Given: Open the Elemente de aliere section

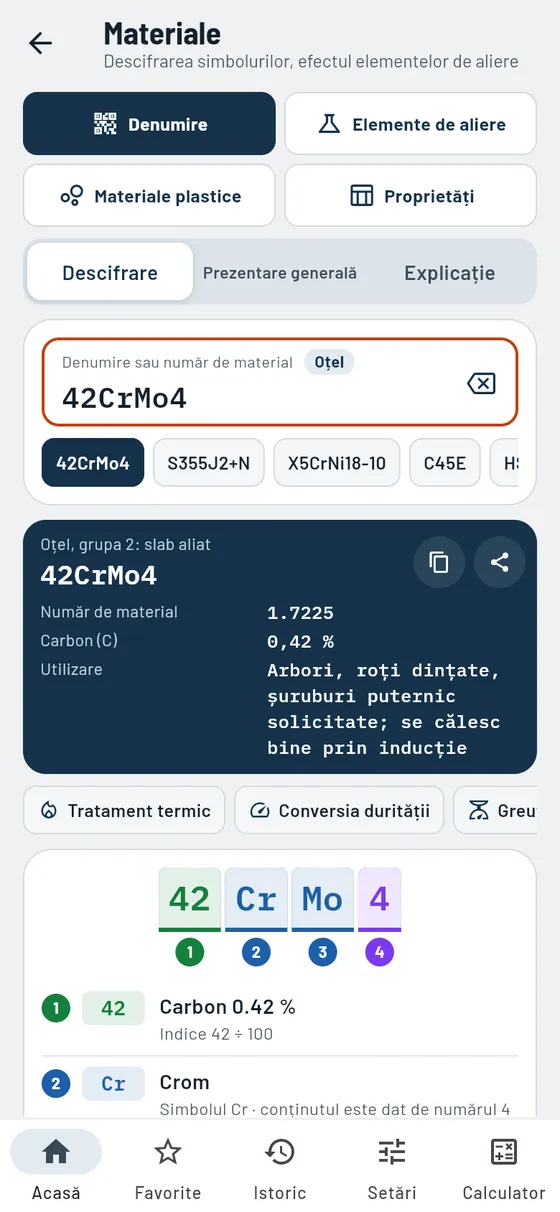Looking at the screenshot, I should click(411, 124).
